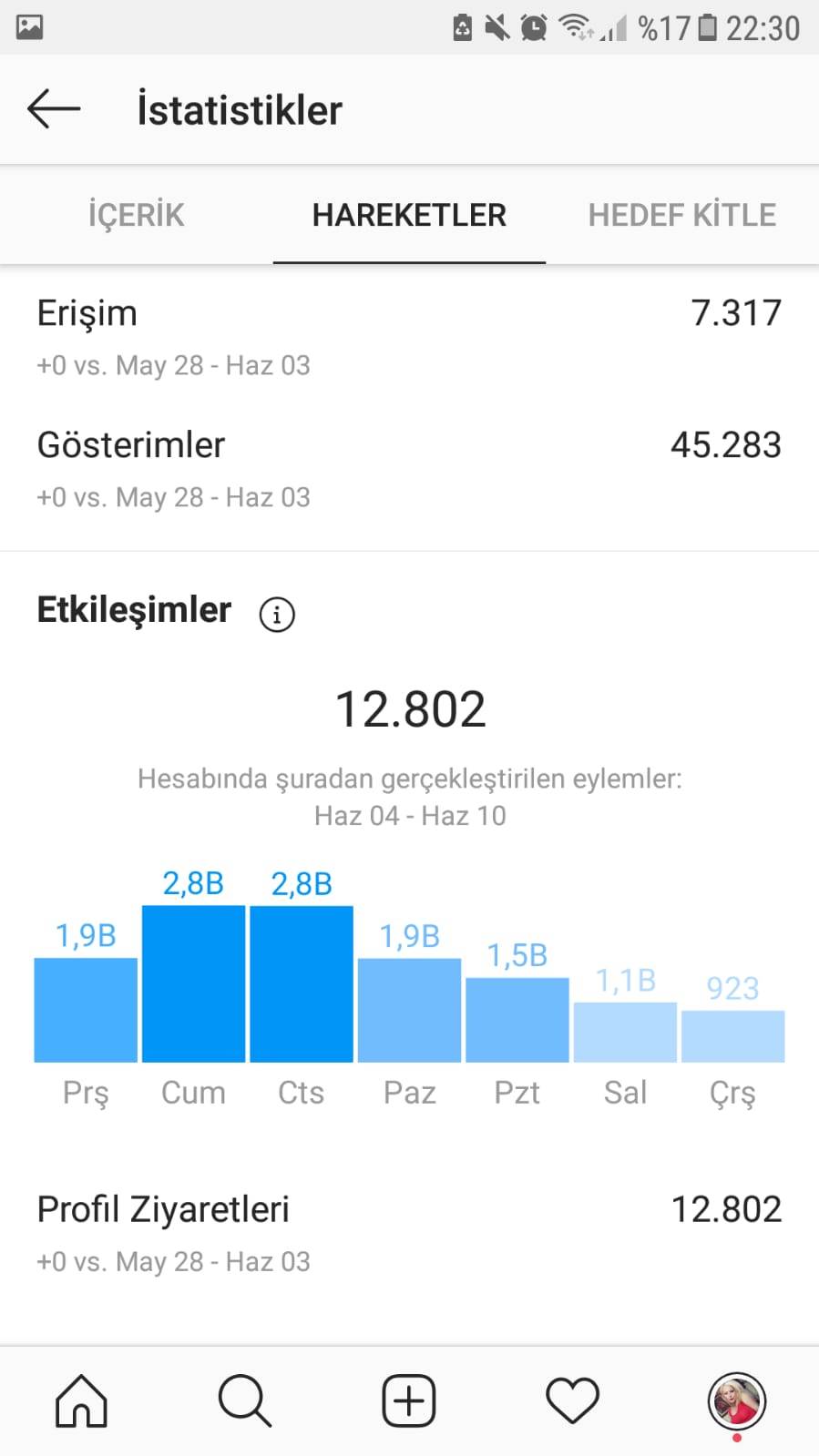Open search in bottom navigation
The image size is (819, 1456).
pos(245,1400)
